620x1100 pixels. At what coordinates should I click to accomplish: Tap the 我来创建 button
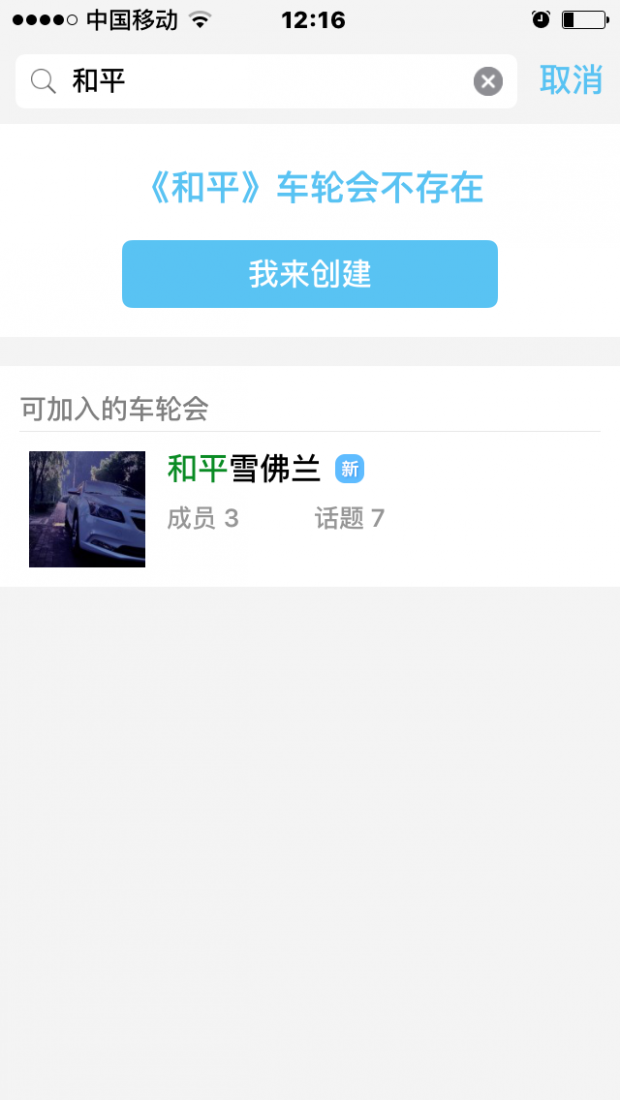click(x=310, y=274)
